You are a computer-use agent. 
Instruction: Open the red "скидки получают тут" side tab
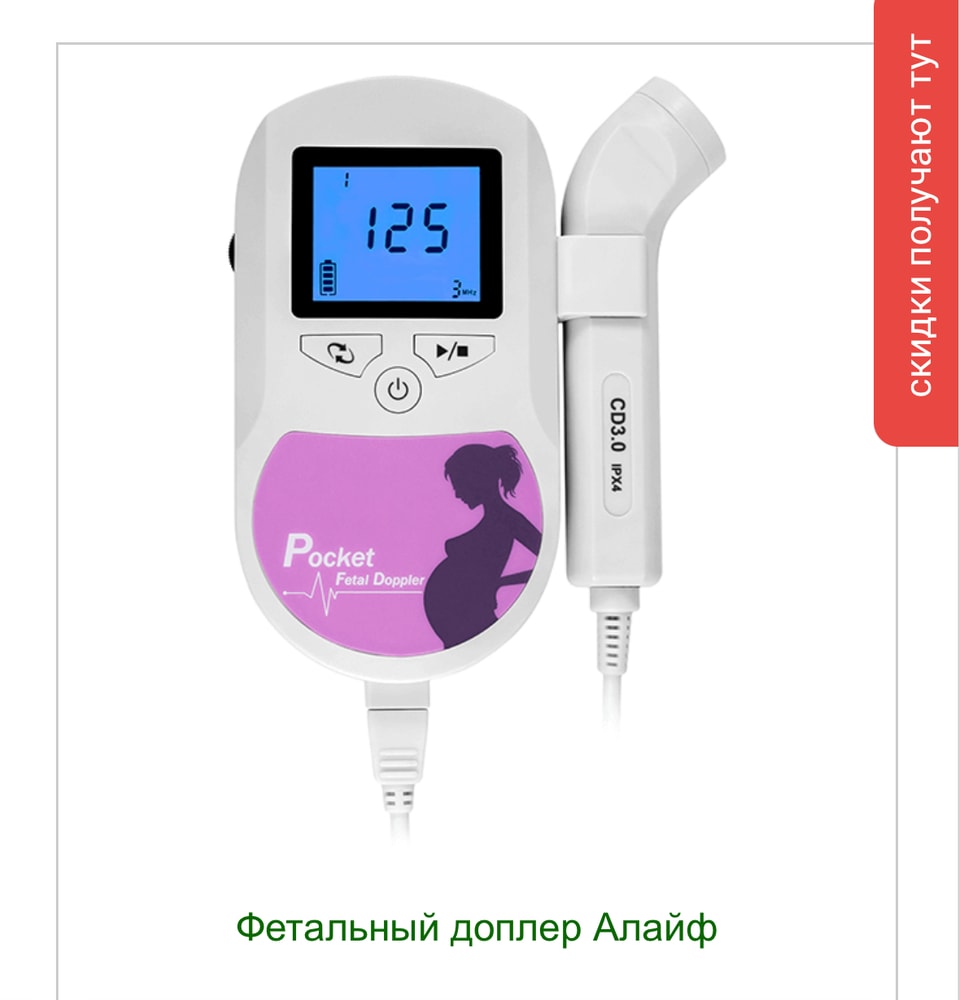pos(917,218)
